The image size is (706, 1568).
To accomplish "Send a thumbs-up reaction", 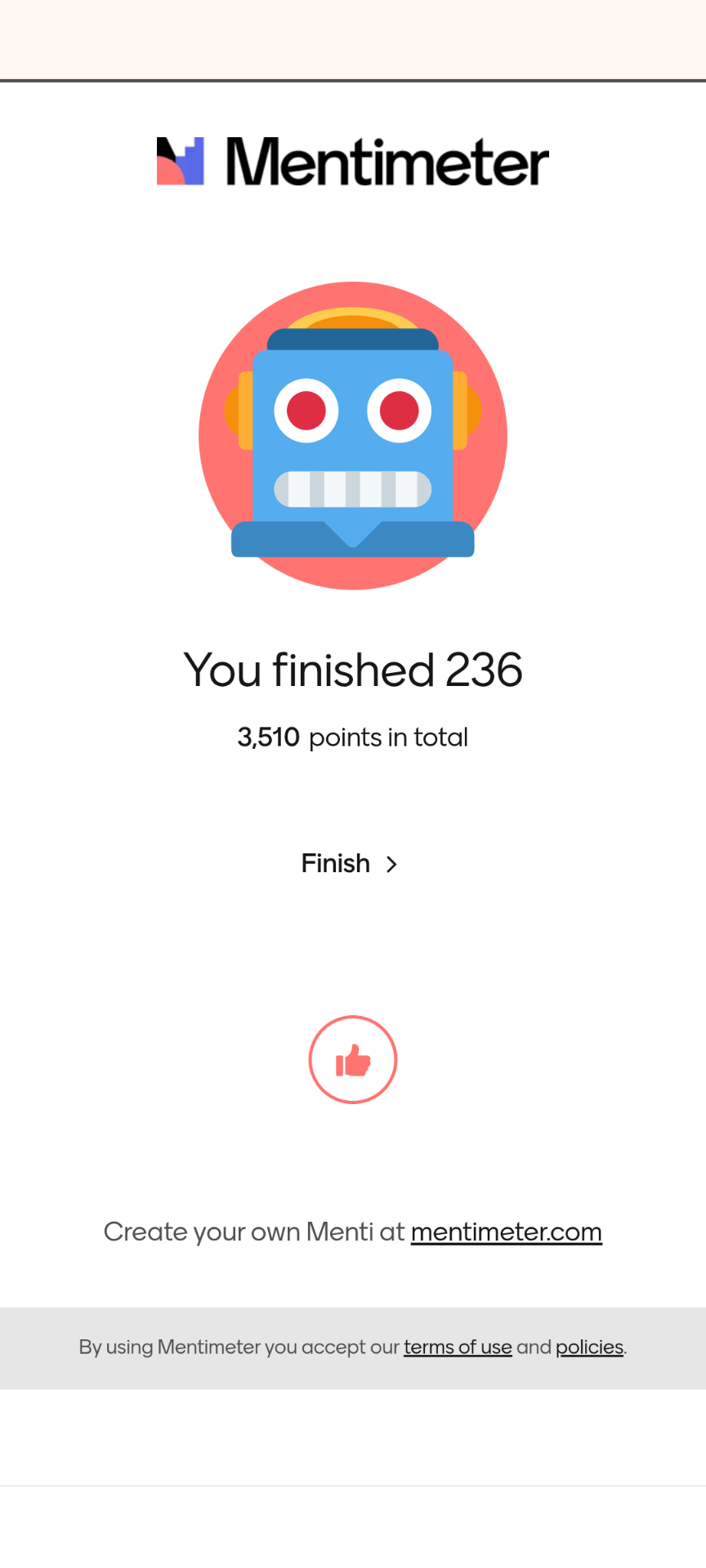I will click(x=353, y=1060).
